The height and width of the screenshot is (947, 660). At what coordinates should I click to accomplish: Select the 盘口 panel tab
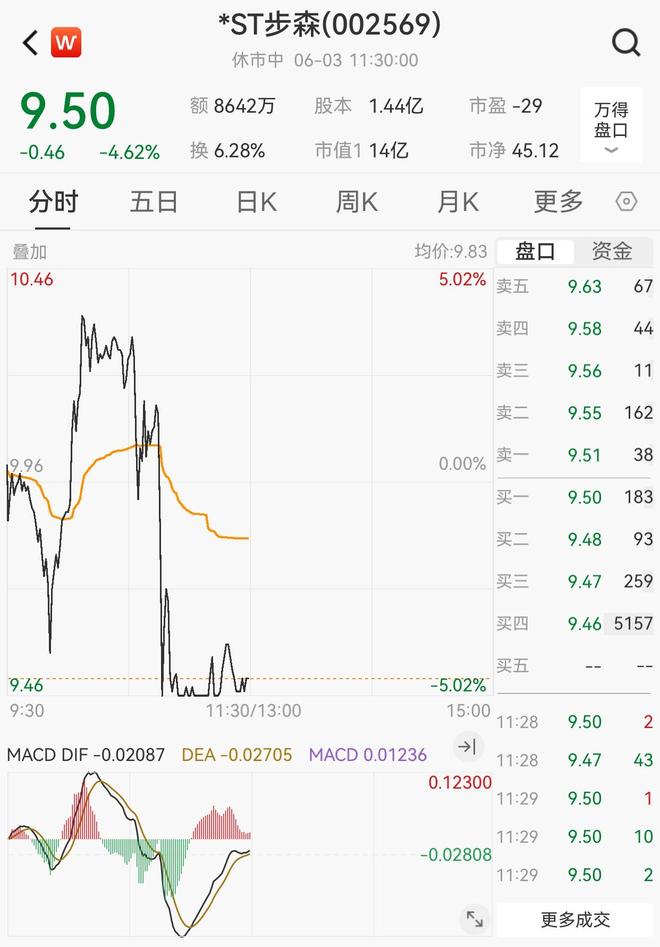pos(535,251)
